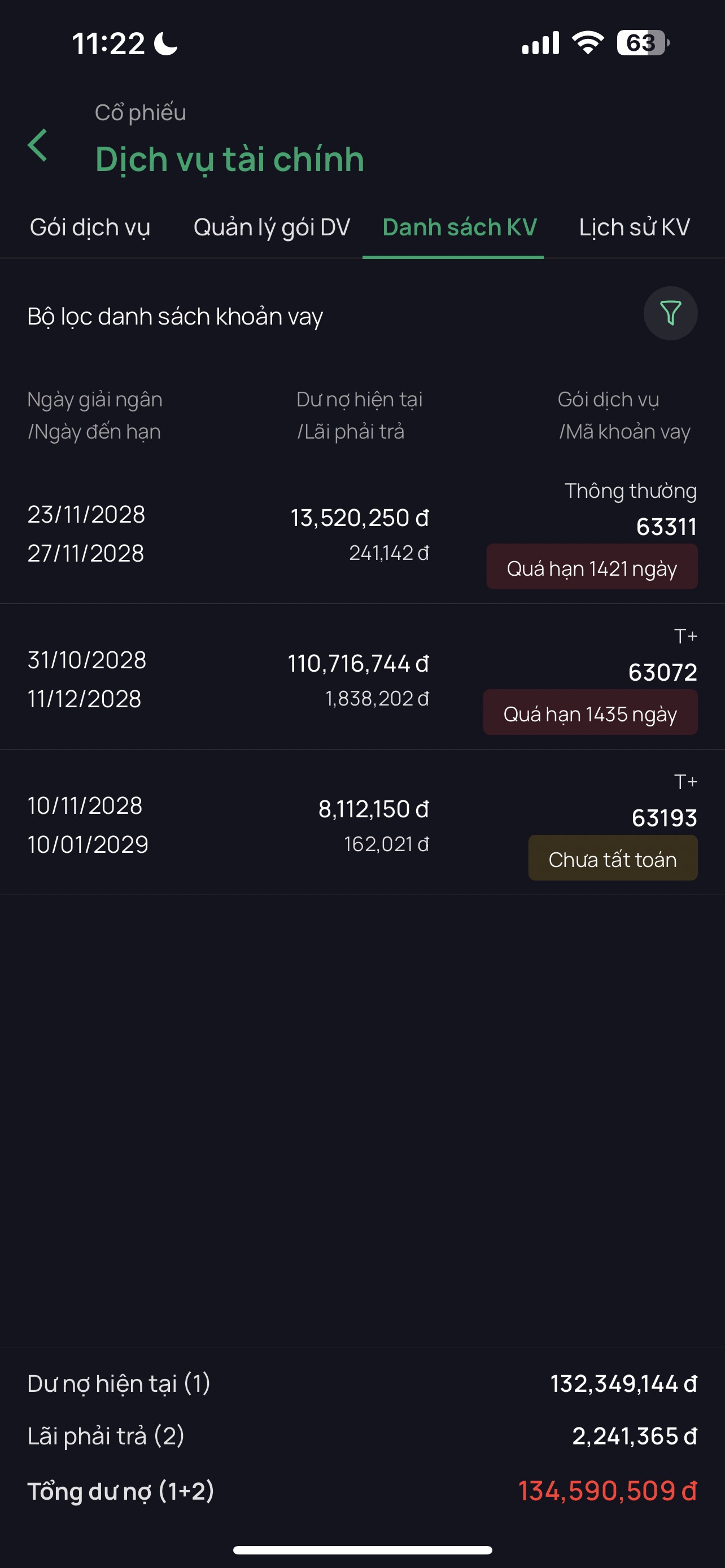Switch to the Gói dịch vụ tab

(x=90, y=227)
